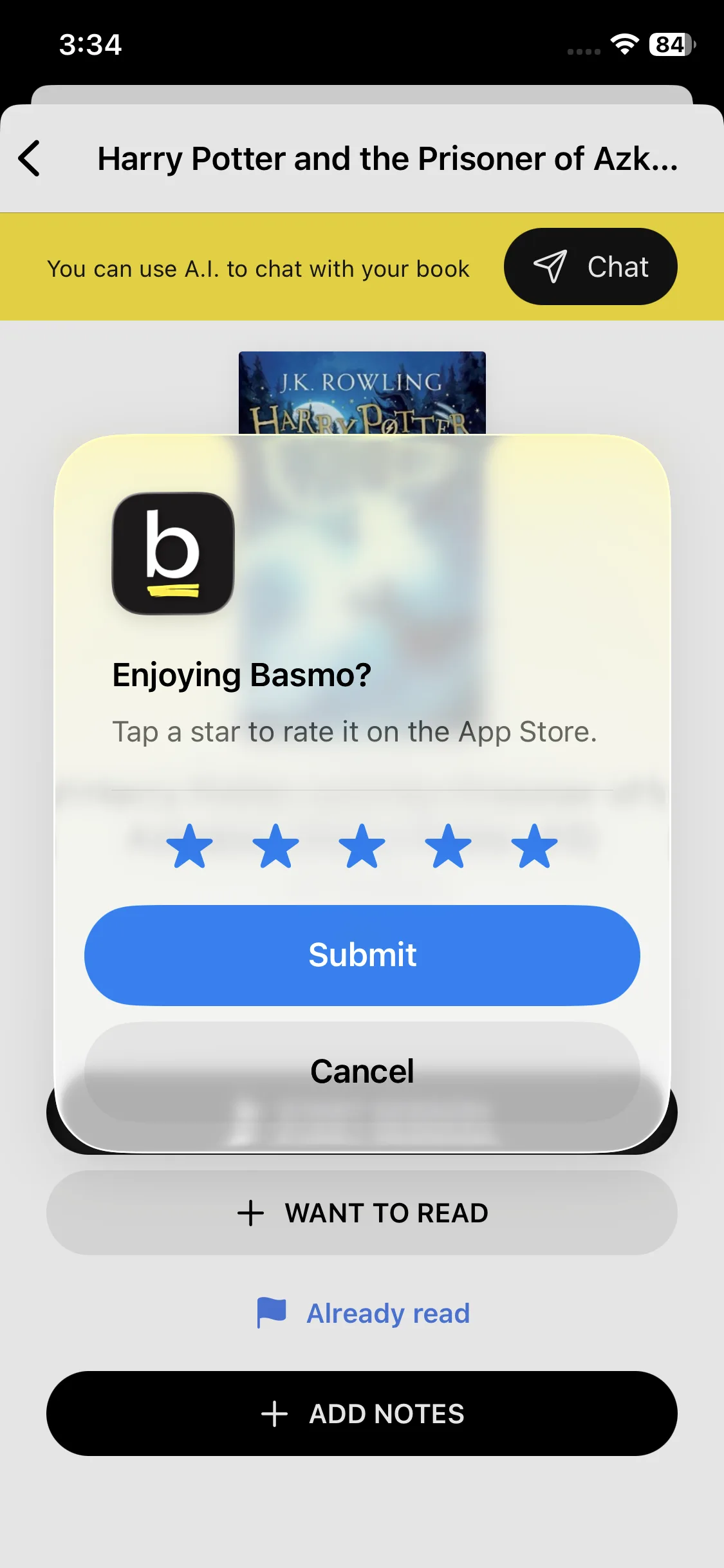Tap Add Notes button
724x1568 pixels.
pyautogui.click(x=362, y=1414)
